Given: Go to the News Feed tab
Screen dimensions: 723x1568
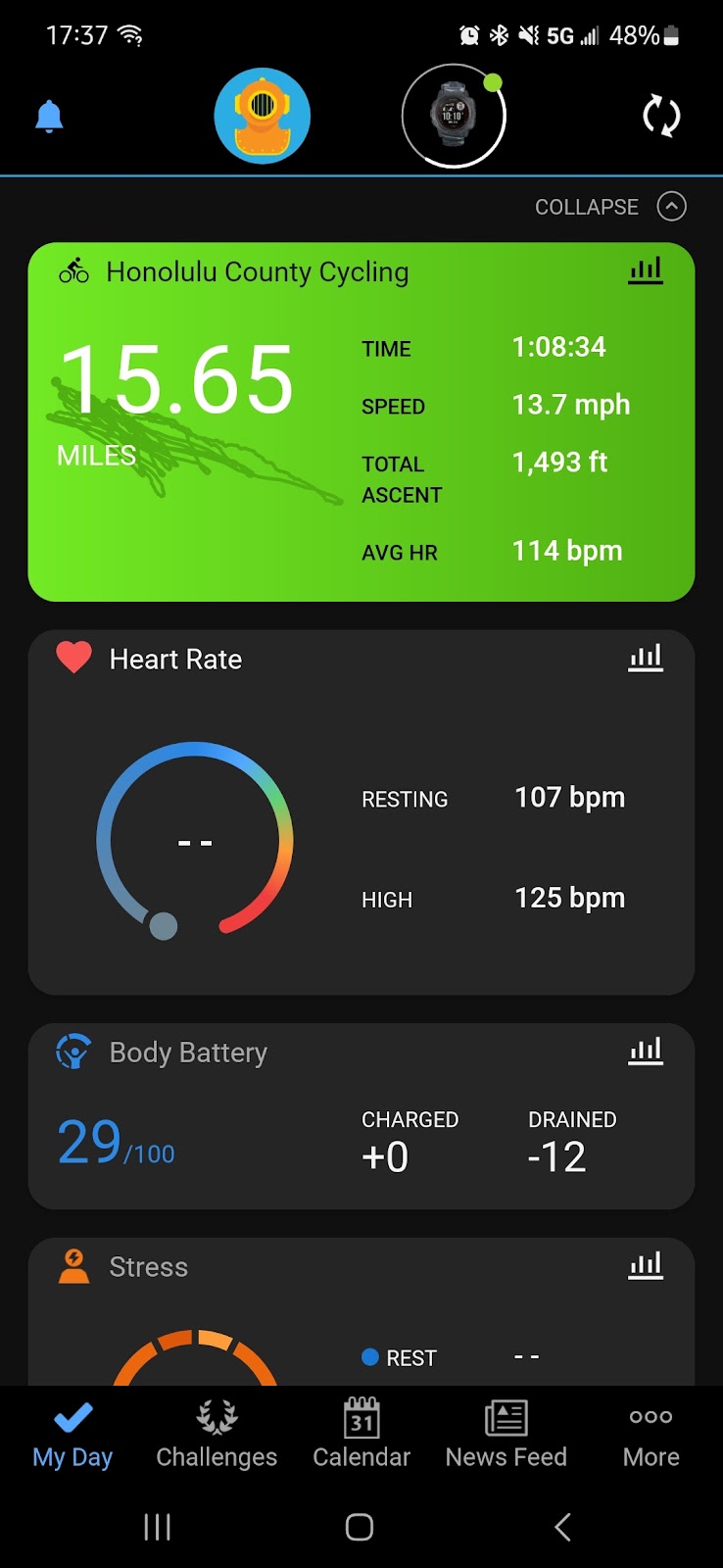Looking at the screenshot, I should [506, 1435].
